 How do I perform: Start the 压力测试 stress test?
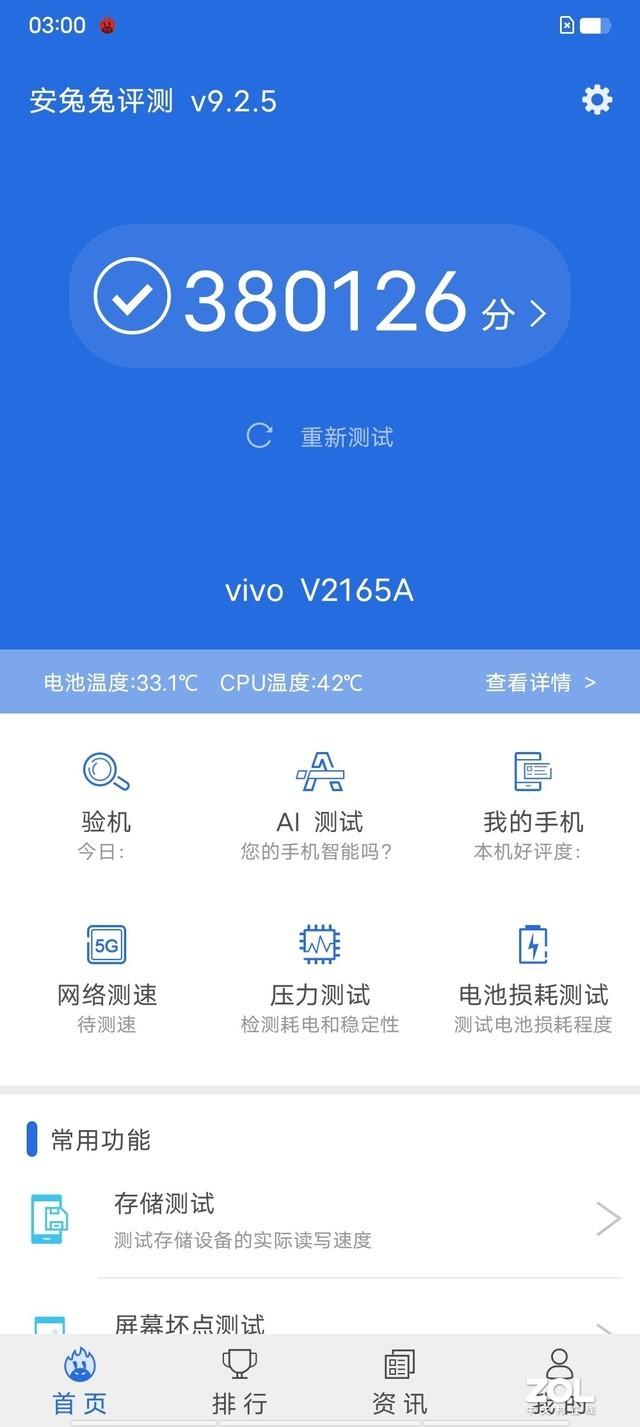click(320, 978)
